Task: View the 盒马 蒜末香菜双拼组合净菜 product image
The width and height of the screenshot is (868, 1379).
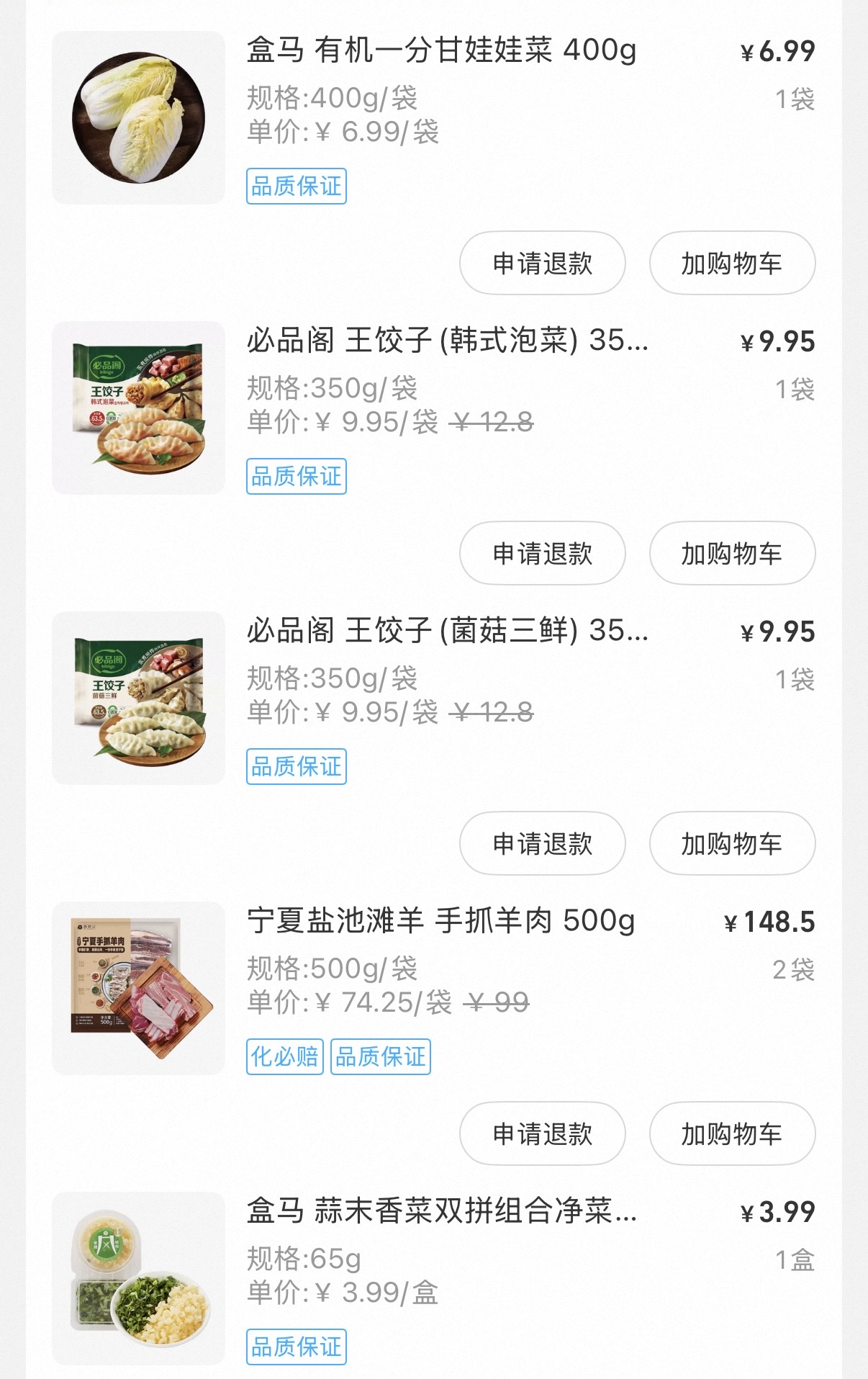Action: 138,1278
